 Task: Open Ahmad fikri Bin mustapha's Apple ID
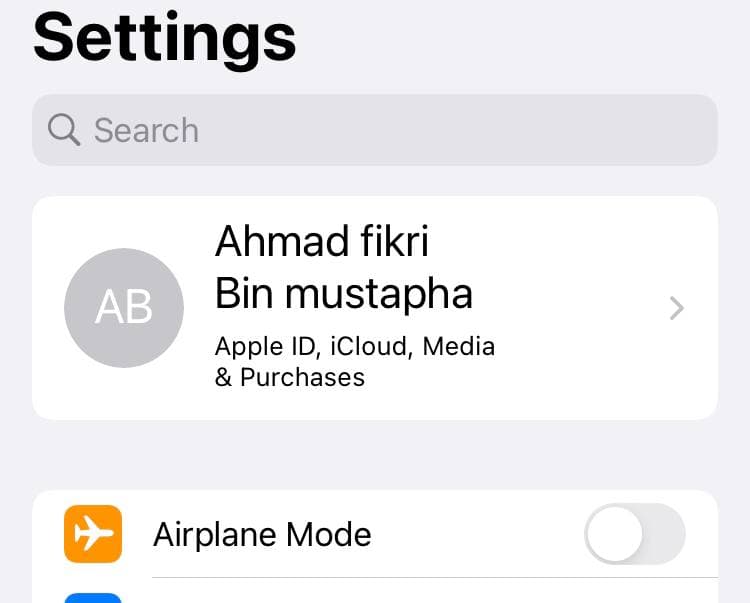point(374,307)
